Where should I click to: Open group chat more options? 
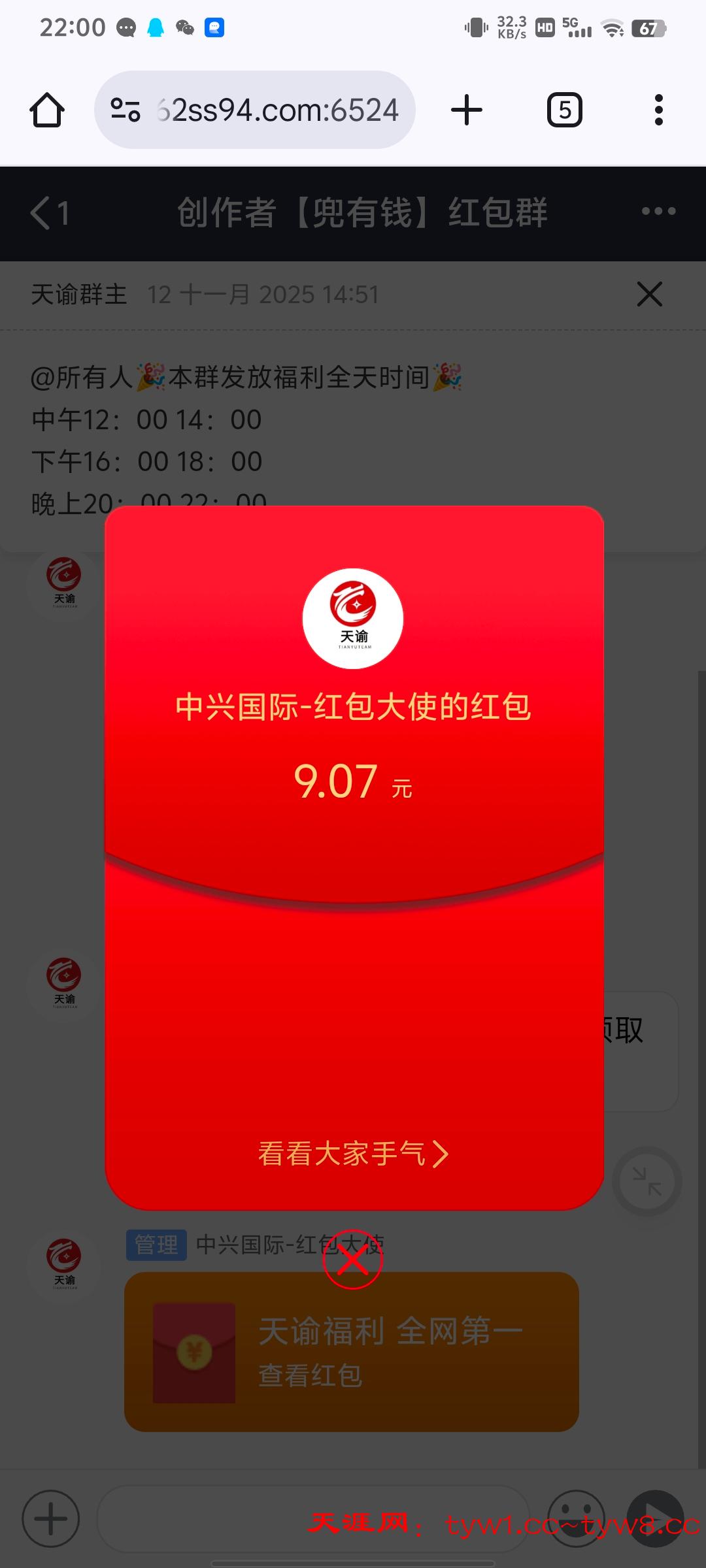pos(658,212)
